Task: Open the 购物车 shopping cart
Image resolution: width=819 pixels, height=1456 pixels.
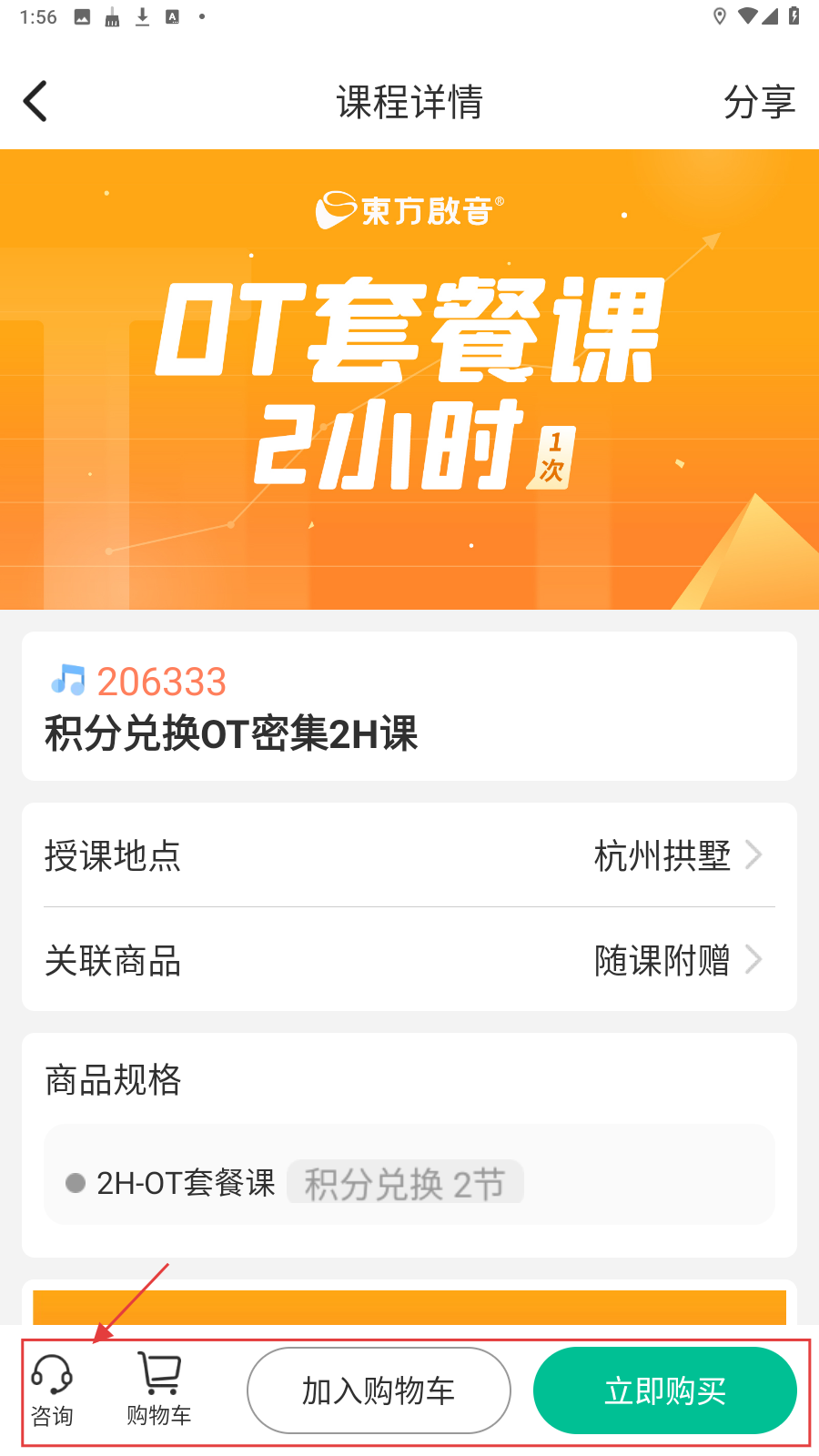Action: click(x=159, y=1390)
